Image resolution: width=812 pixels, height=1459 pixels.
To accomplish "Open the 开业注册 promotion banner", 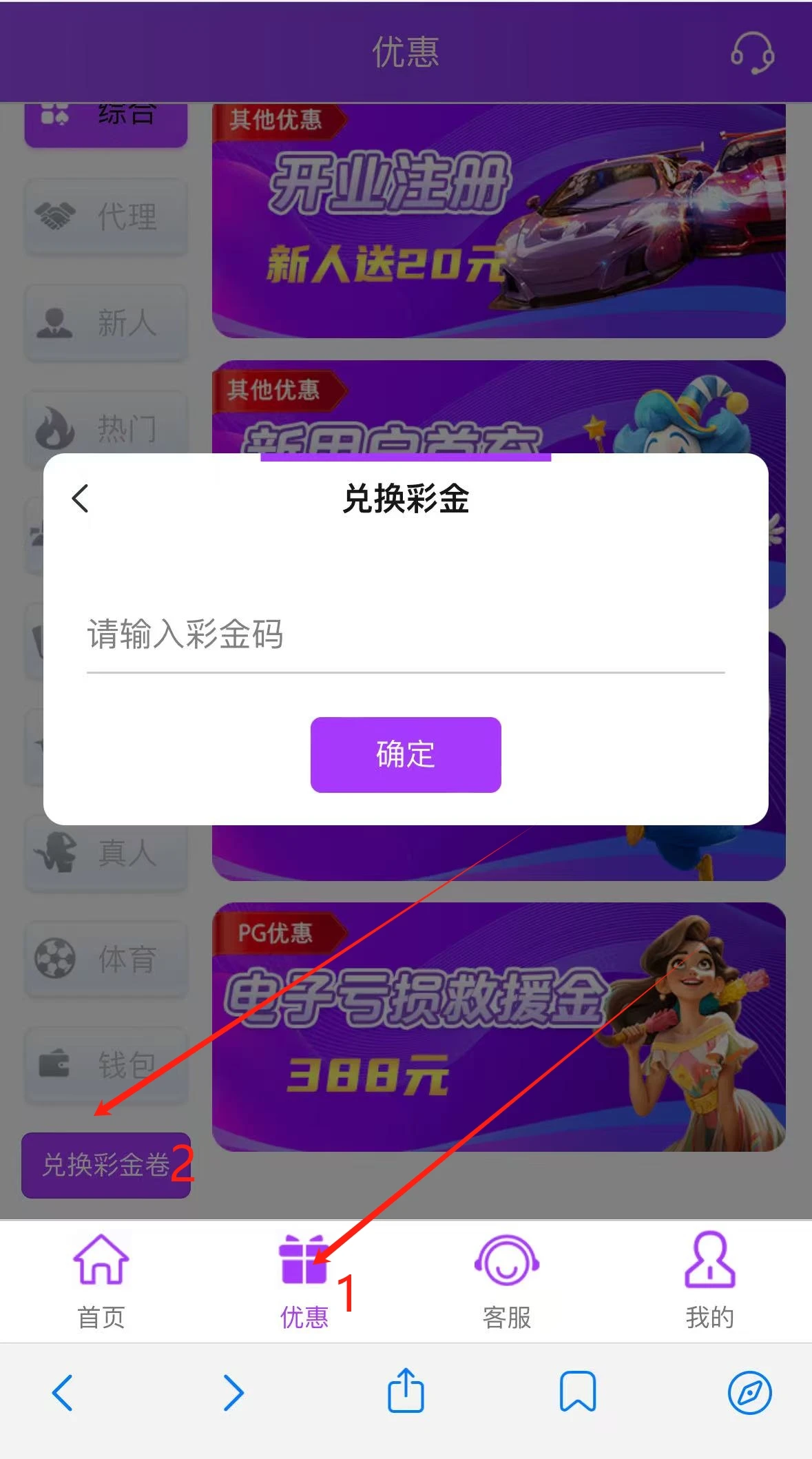I will click(x=499, y=220).
